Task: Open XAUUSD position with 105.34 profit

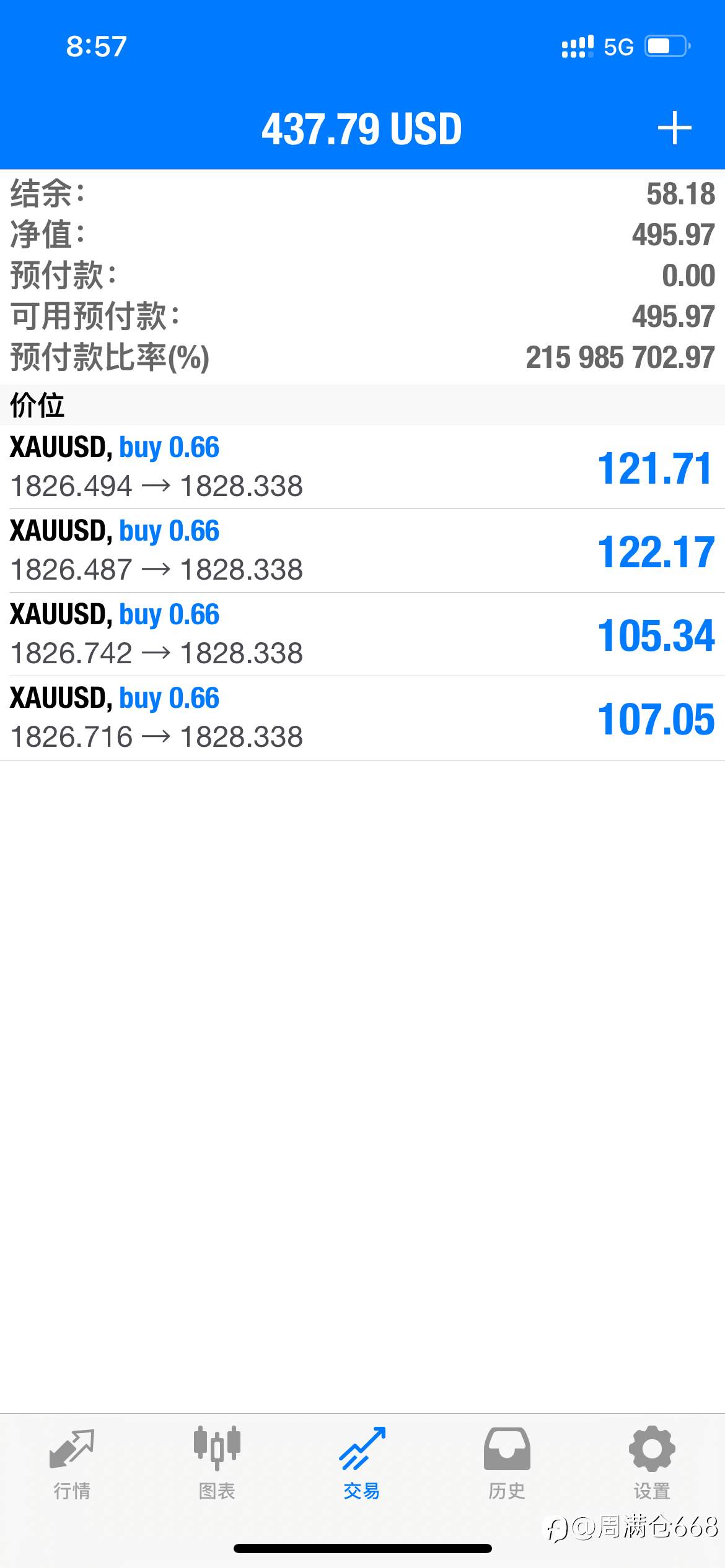Action: pos(362,634)
